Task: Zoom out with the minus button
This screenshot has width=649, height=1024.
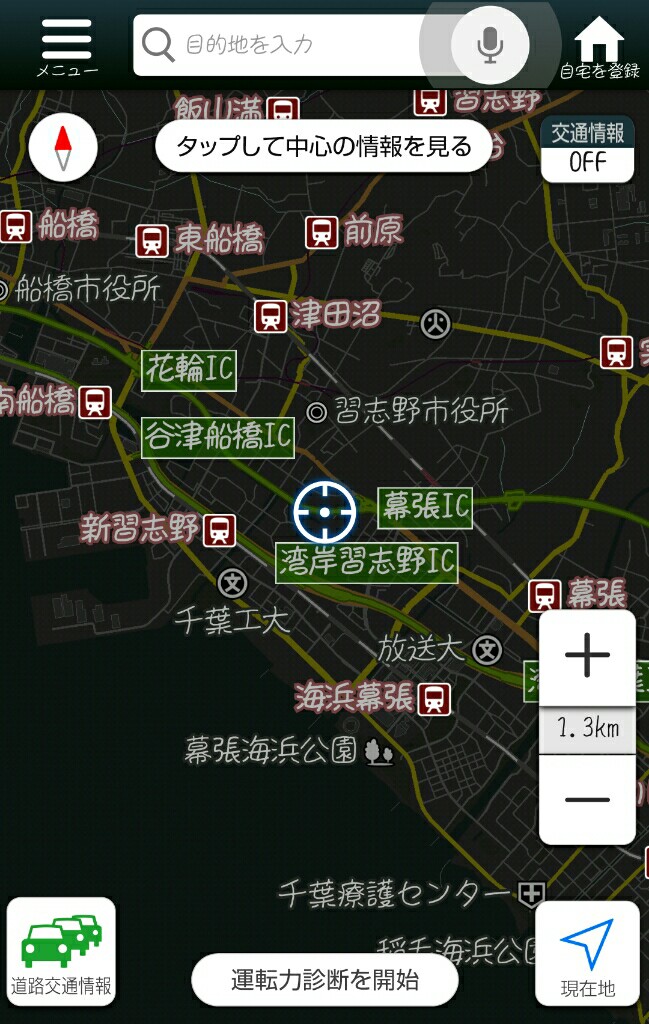Action: (x=587, y=800)
